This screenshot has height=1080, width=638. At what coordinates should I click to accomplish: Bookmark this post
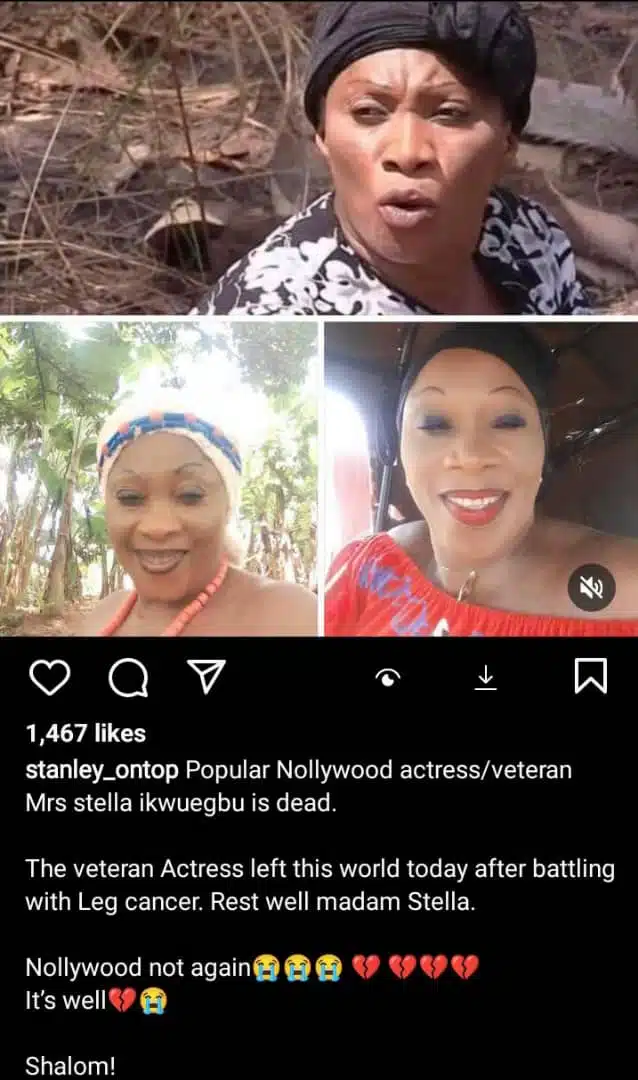pos(590,677)
